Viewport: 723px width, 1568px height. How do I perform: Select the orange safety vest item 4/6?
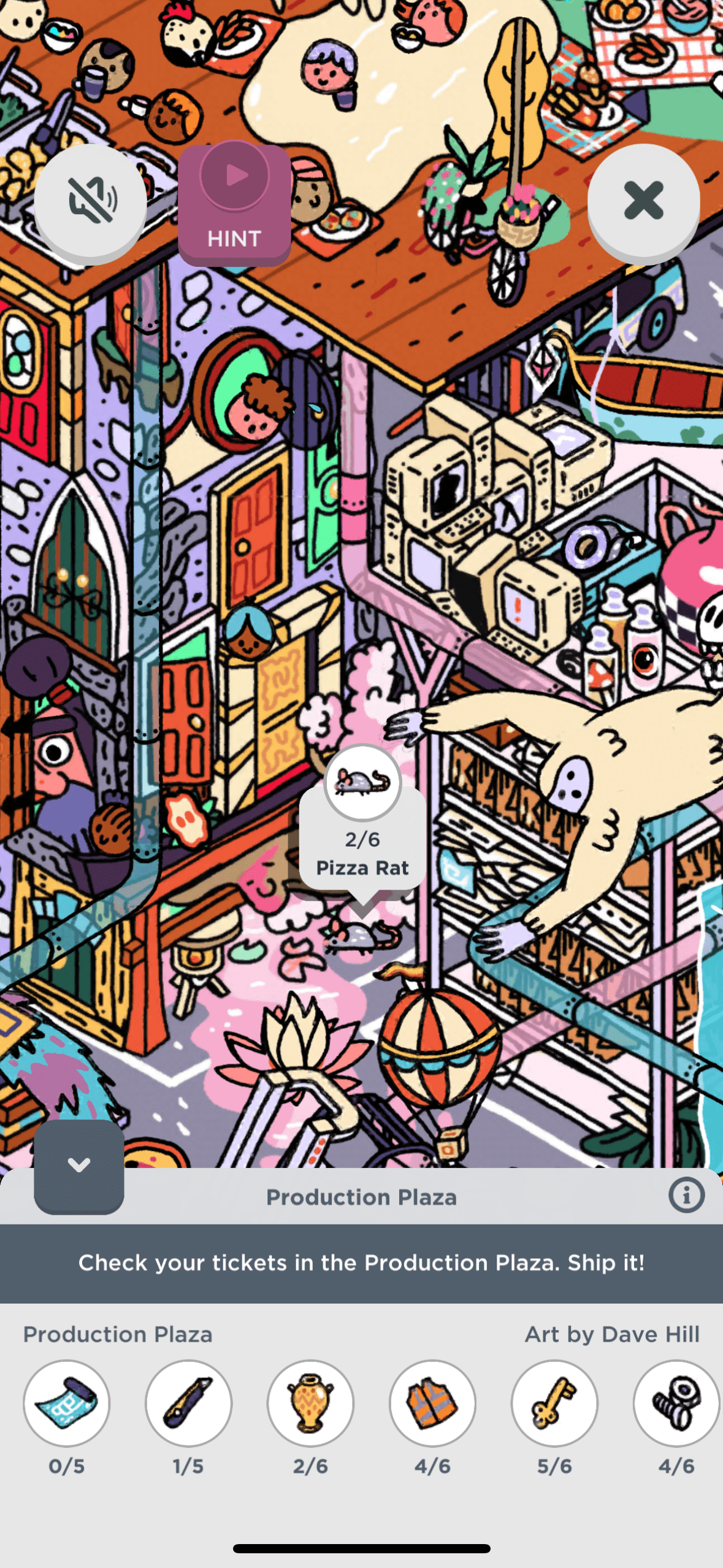pyautogui.click(x=432, y=1404)
